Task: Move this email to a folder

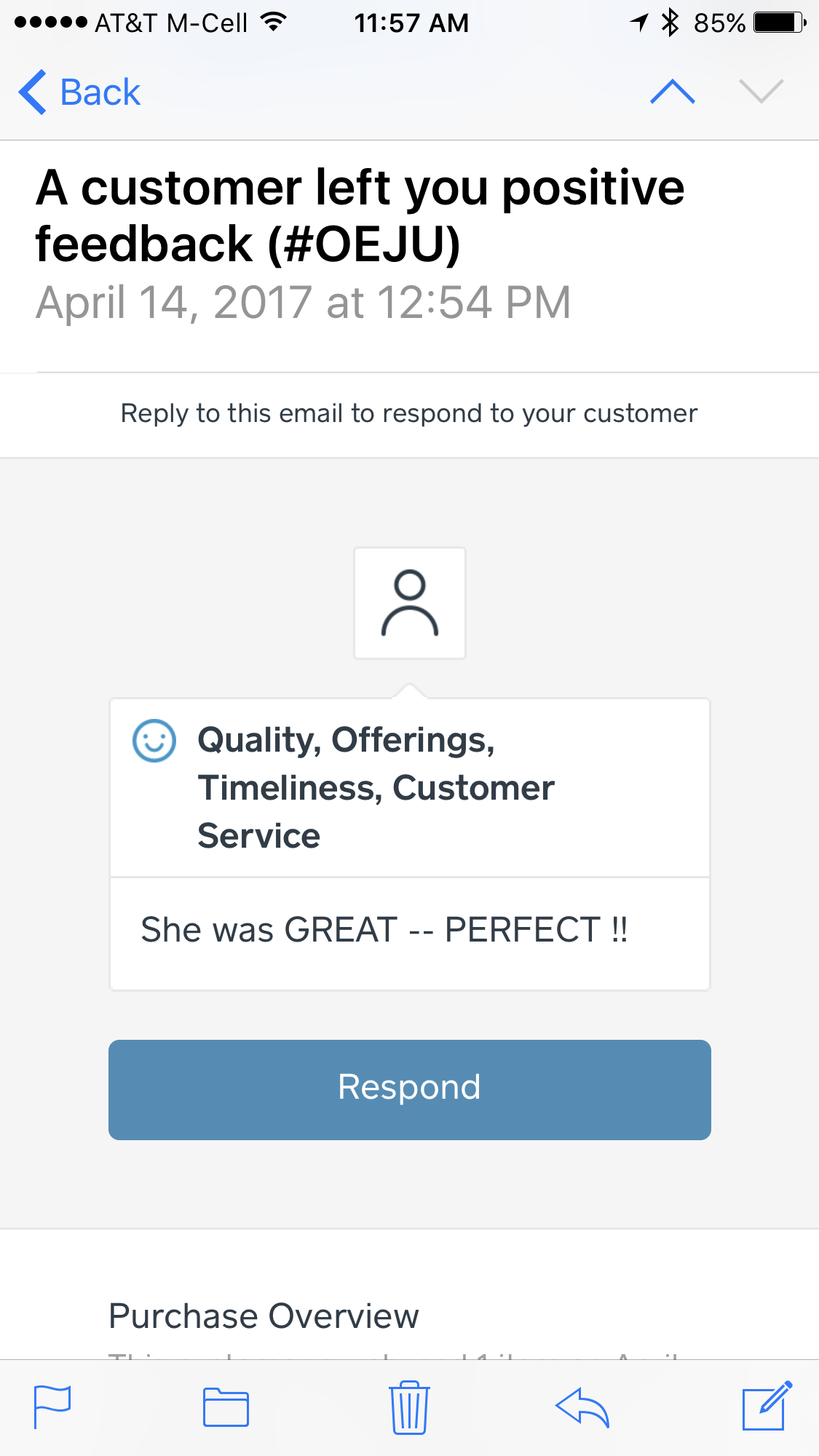Action: click(x=226, y=1407)
